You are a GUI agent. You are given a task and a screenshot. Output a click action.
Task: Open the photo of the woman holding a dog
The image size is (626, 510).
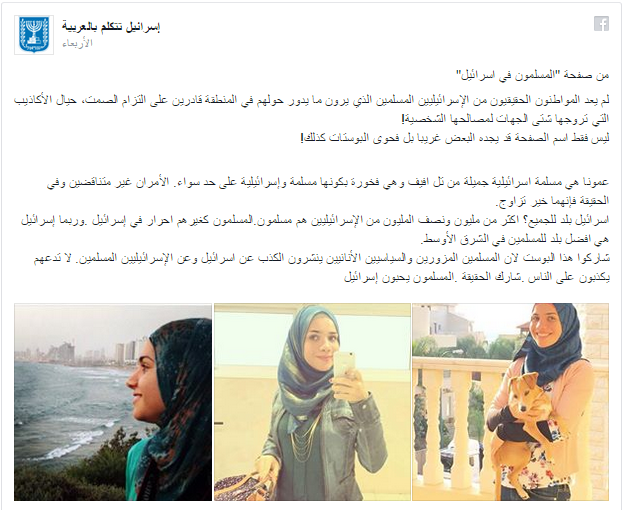click(509, 402)
